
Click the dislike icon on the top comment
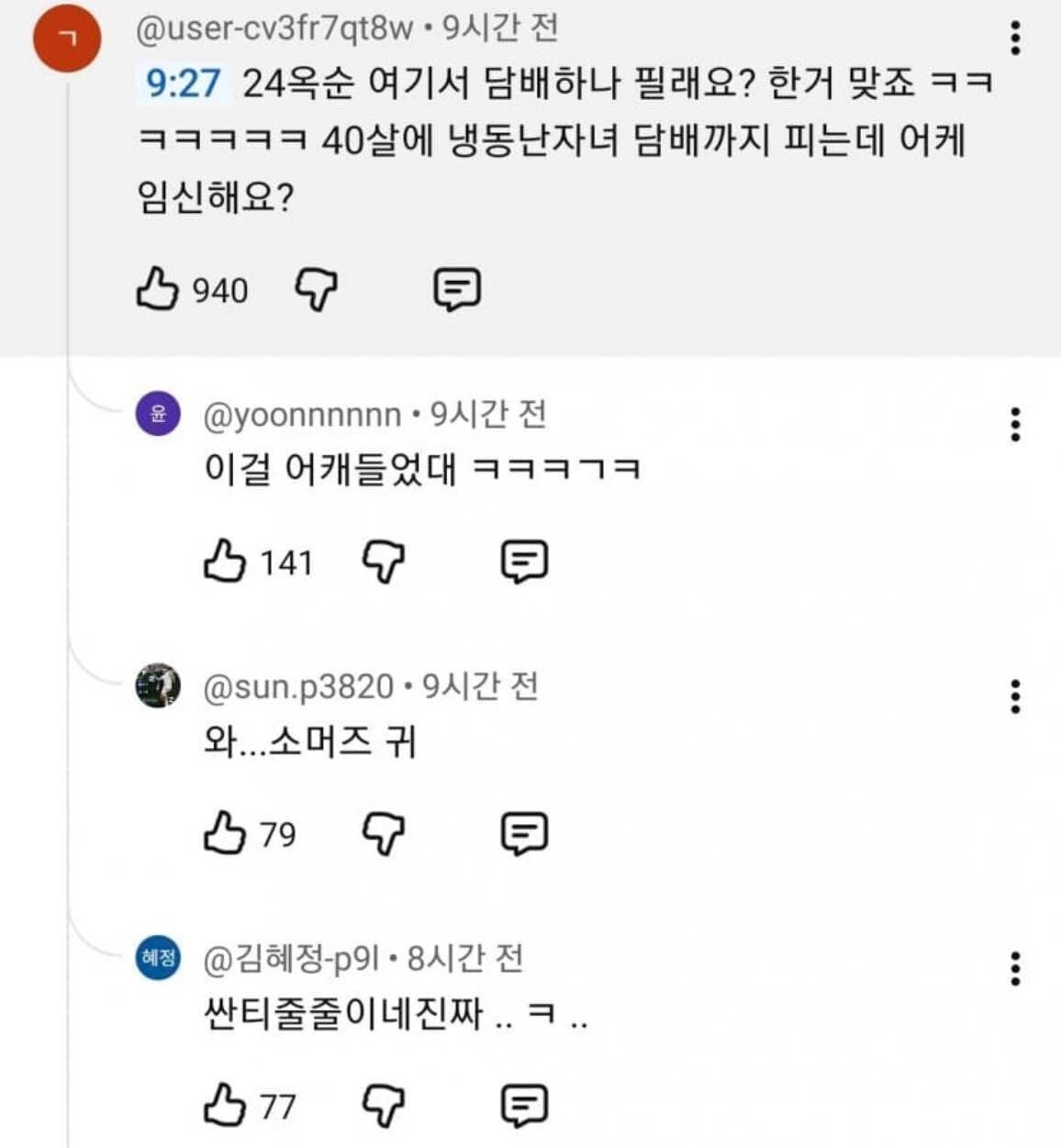coord(318,290)
